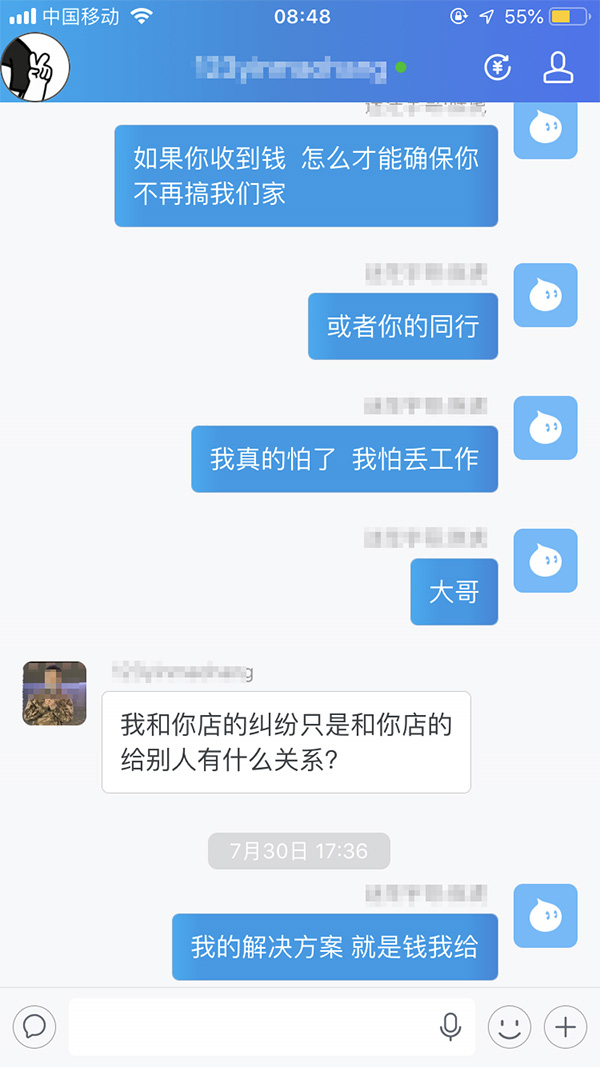The width and height of the screenshot is (600, 1067).
Task: Open the contact profile icon
Action: pyautogui.click(x=558, y=68)
